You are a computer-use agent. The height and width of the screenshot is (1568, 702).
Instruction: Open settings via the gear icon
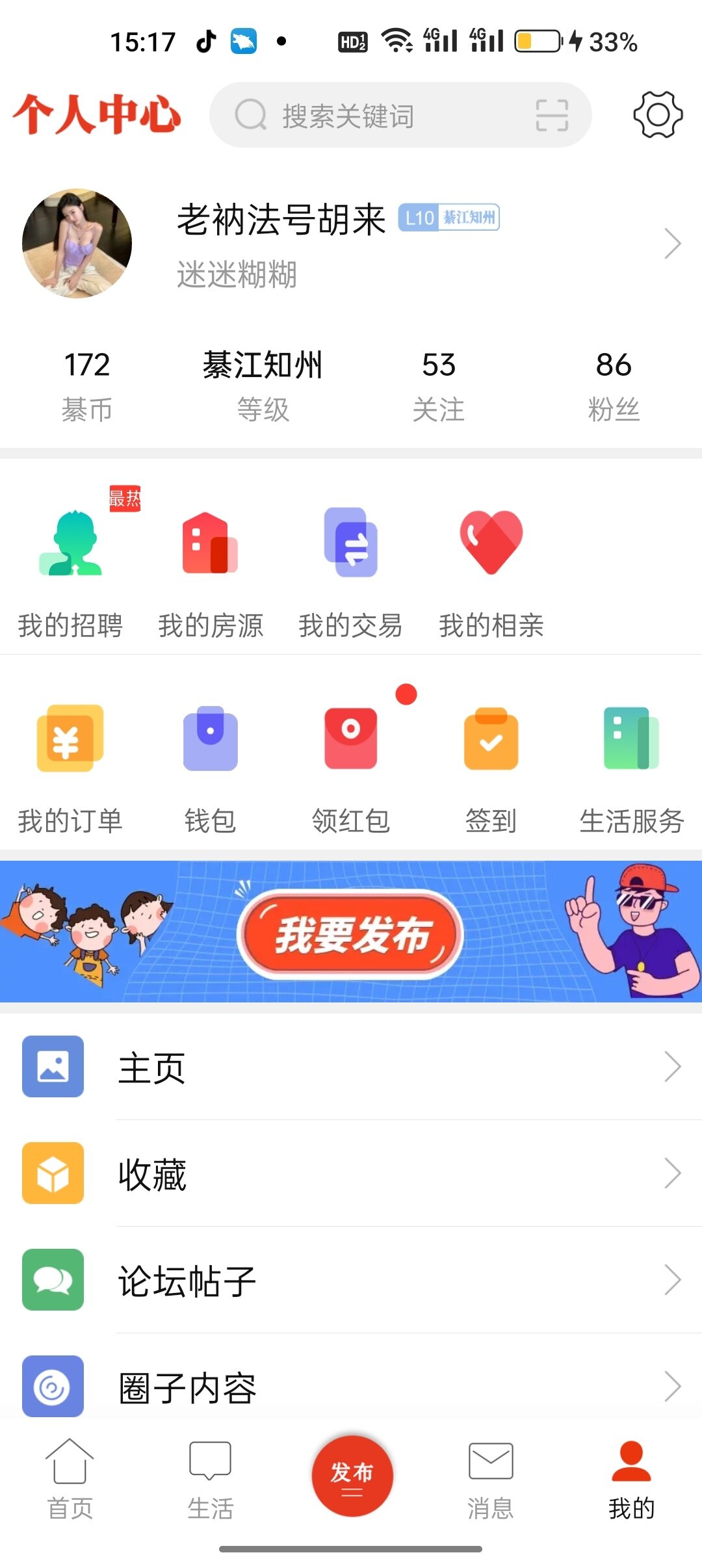[658, 115]
